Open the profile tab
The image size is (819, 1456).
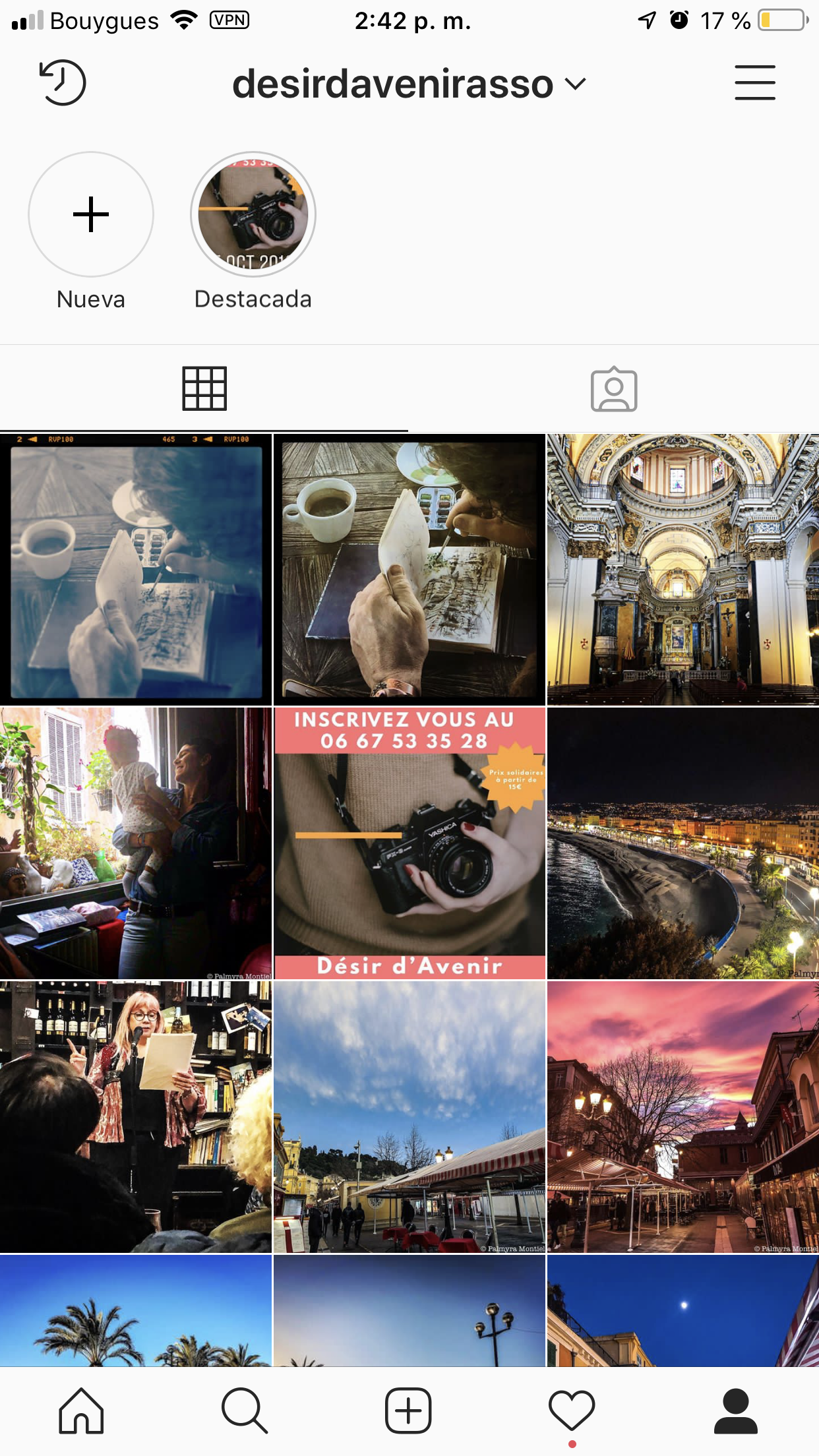(735, 1411)
